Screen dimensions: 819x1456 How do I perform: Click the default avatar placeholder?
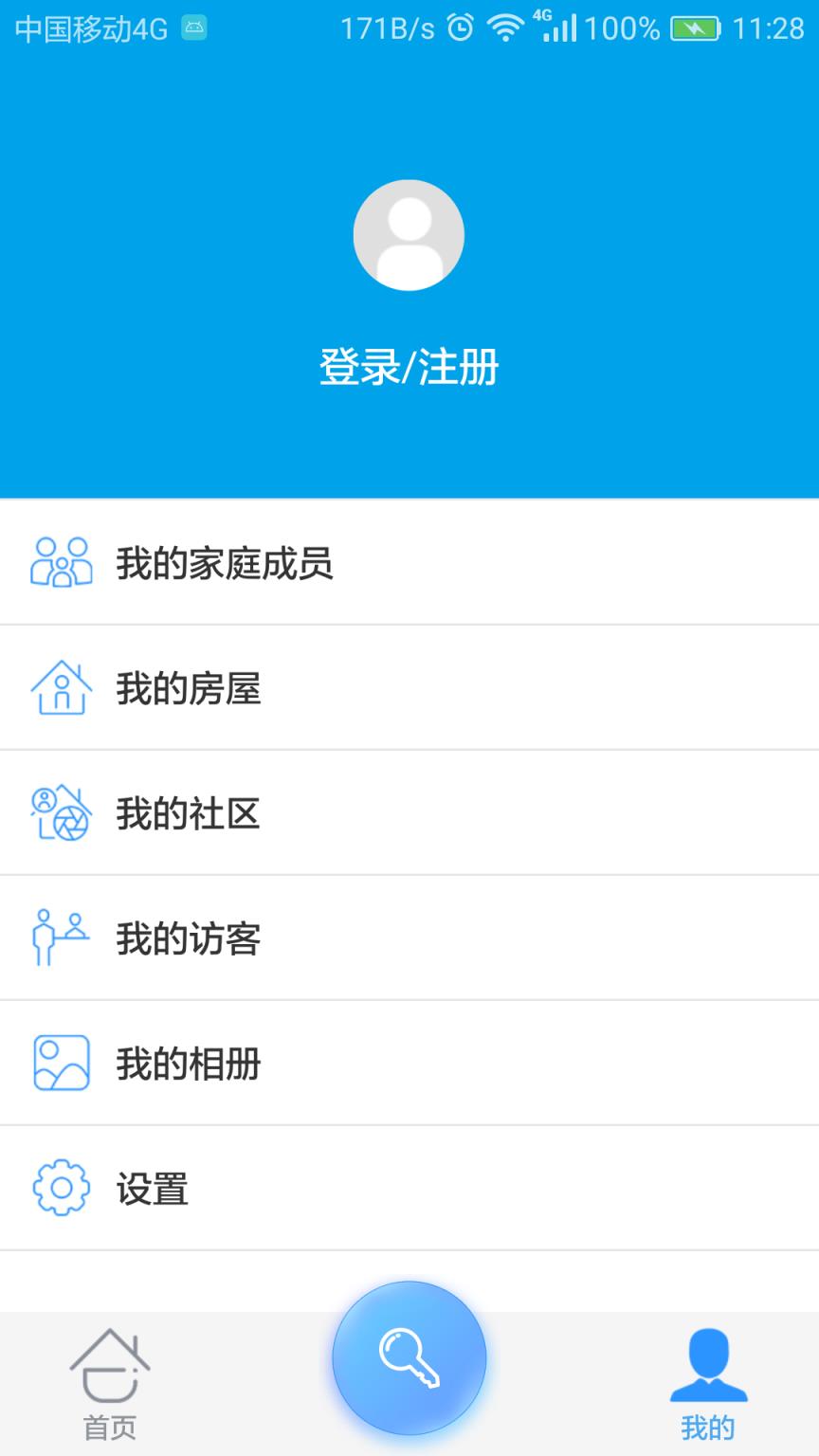coord(409,234)
